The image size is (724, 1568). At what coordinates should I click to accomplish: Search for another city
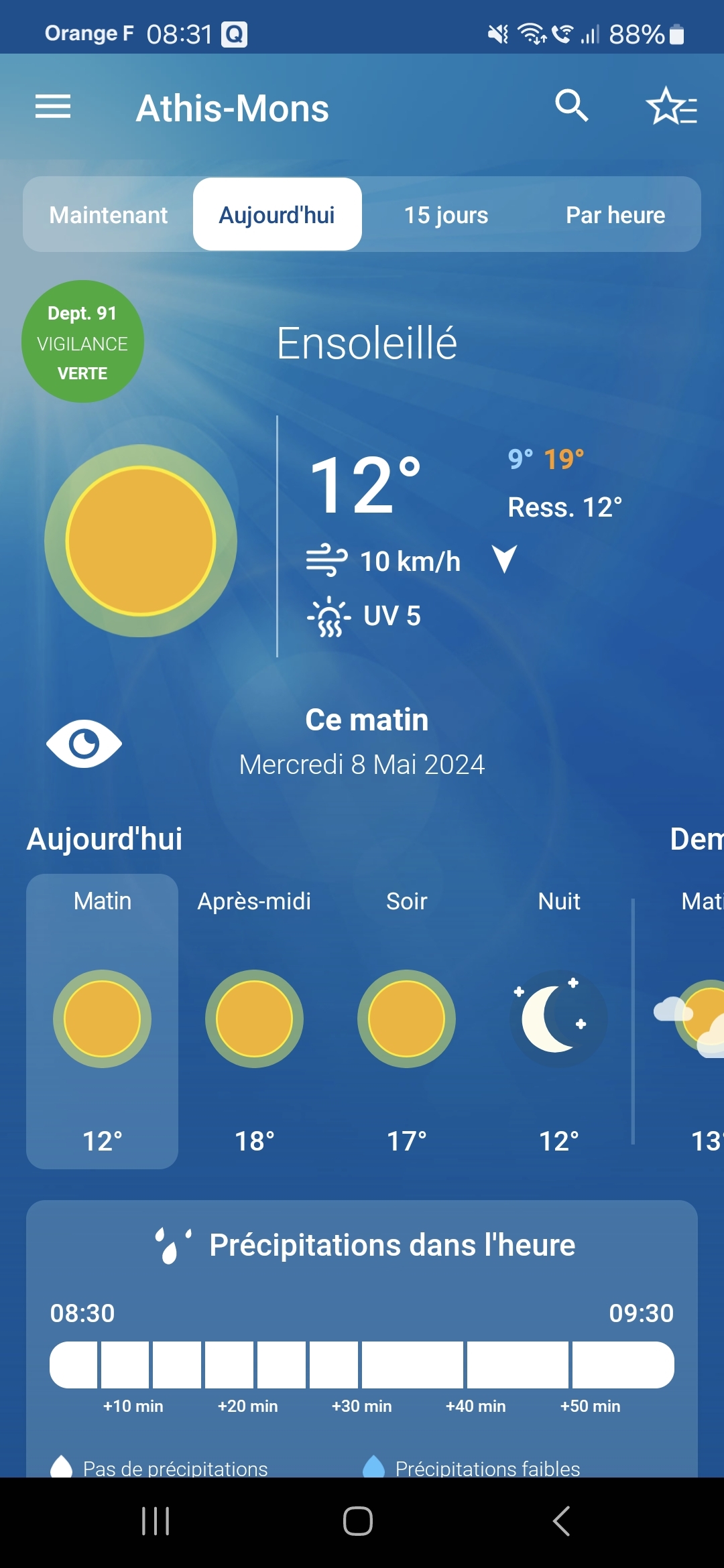tap(572, 106)
